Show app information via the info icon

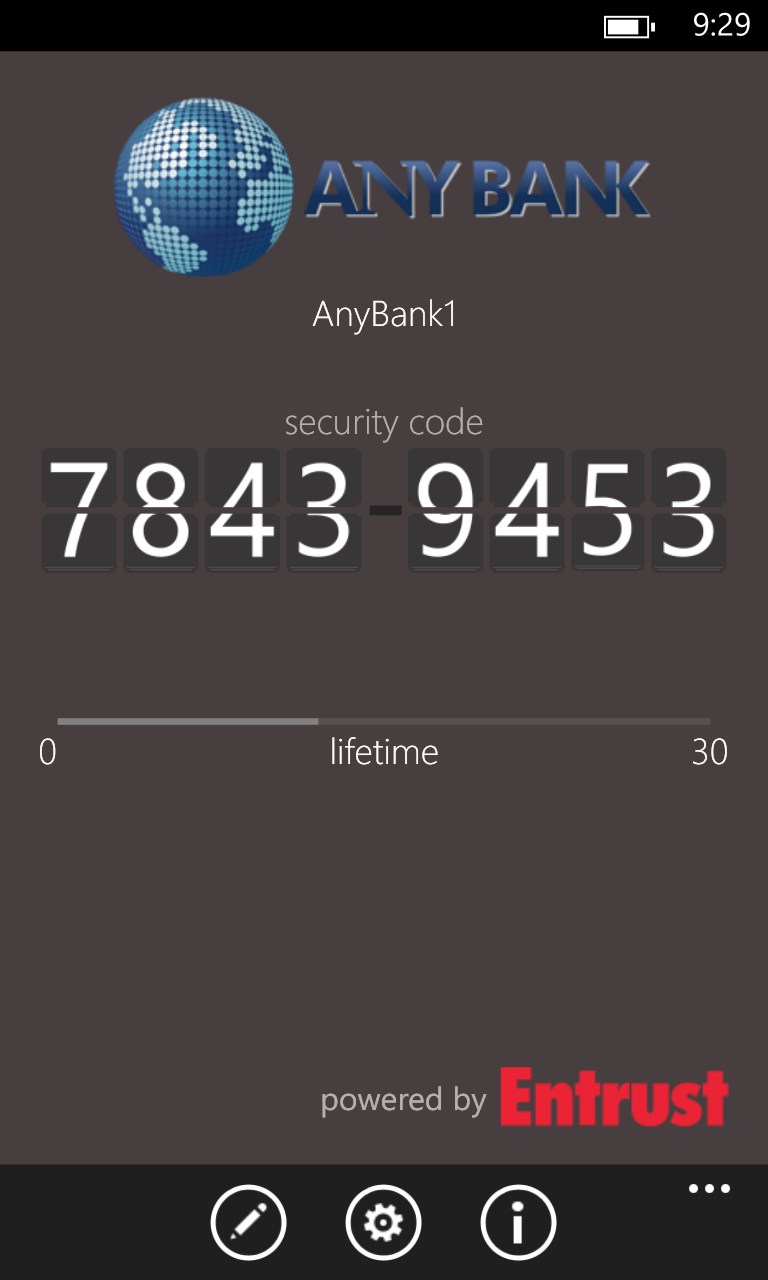(x=518, y=1222)
